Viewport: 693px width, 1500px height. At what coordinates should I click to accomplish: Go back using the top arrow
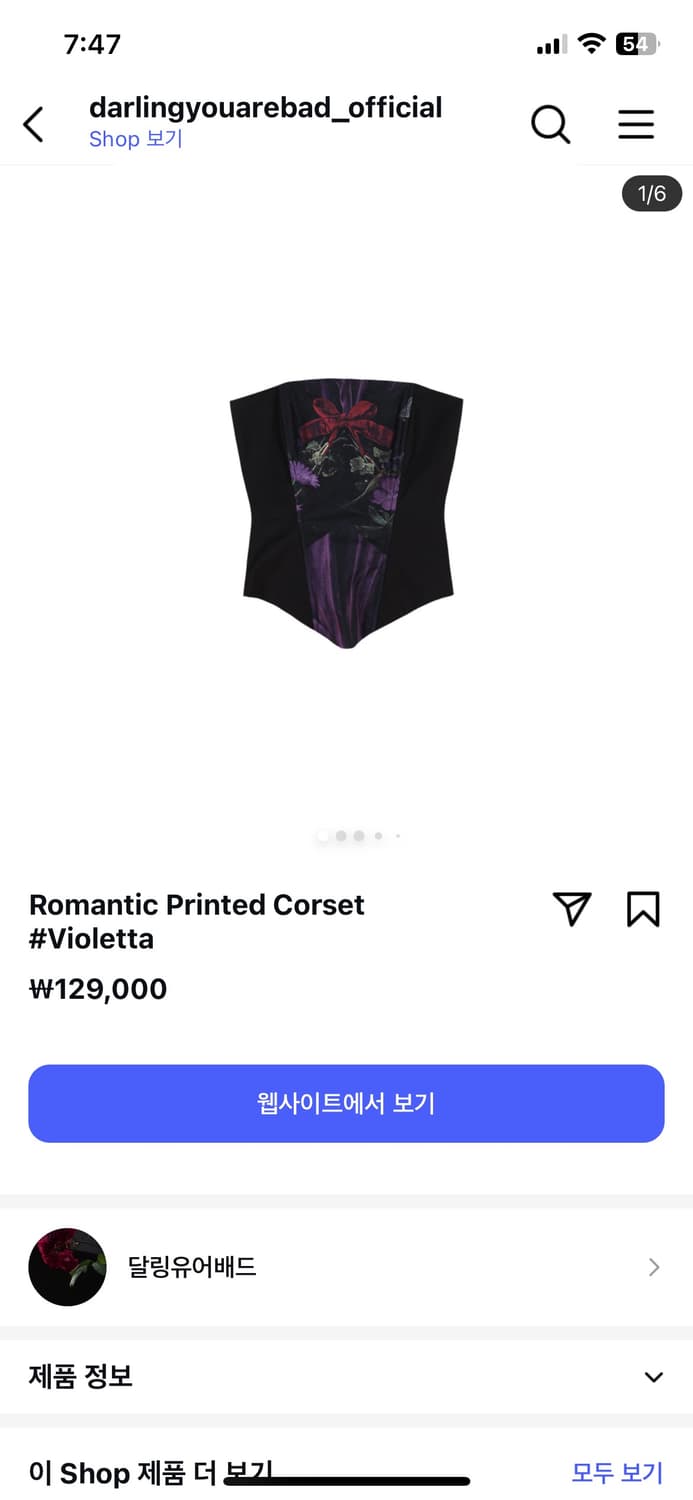click(34, 125)
